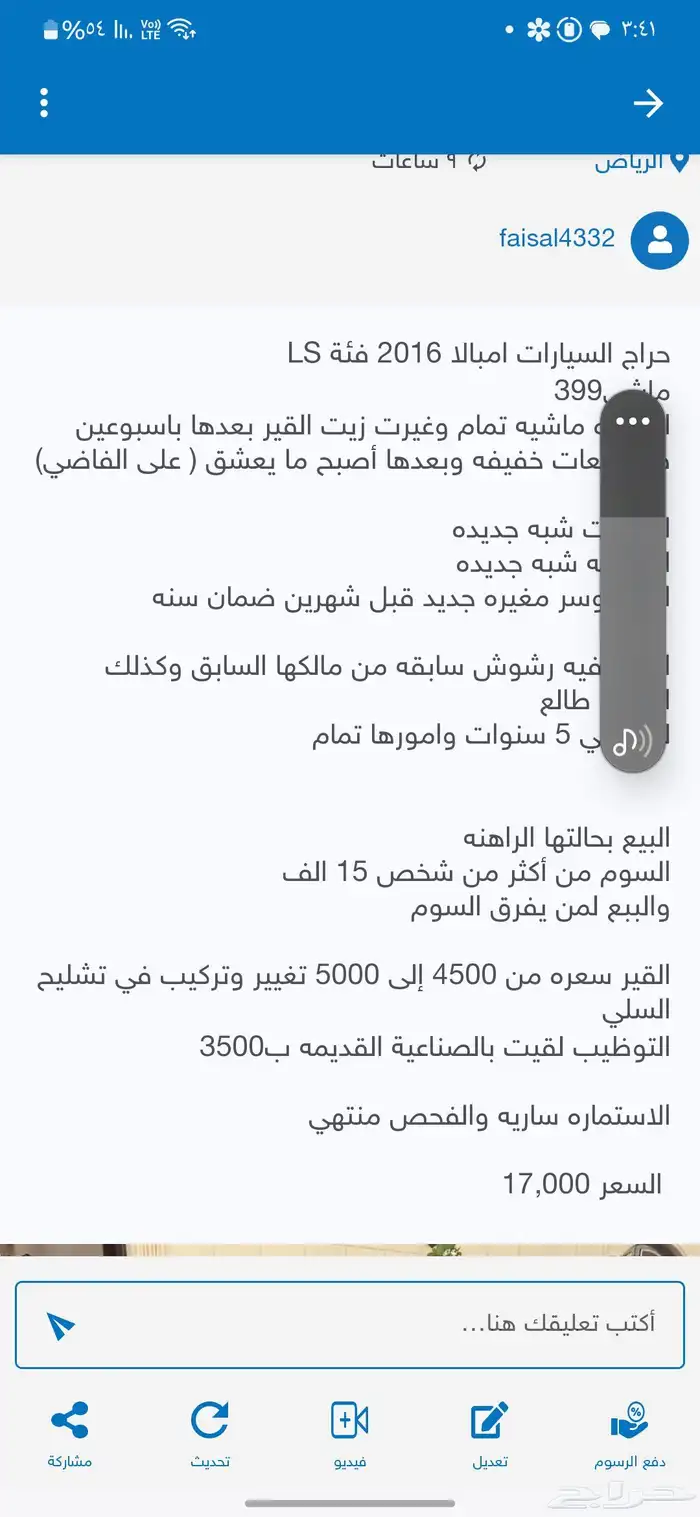Screen dimensions: 700x1517
Task: Refresh the listing with تحديث
Action: click(210, 1433)
